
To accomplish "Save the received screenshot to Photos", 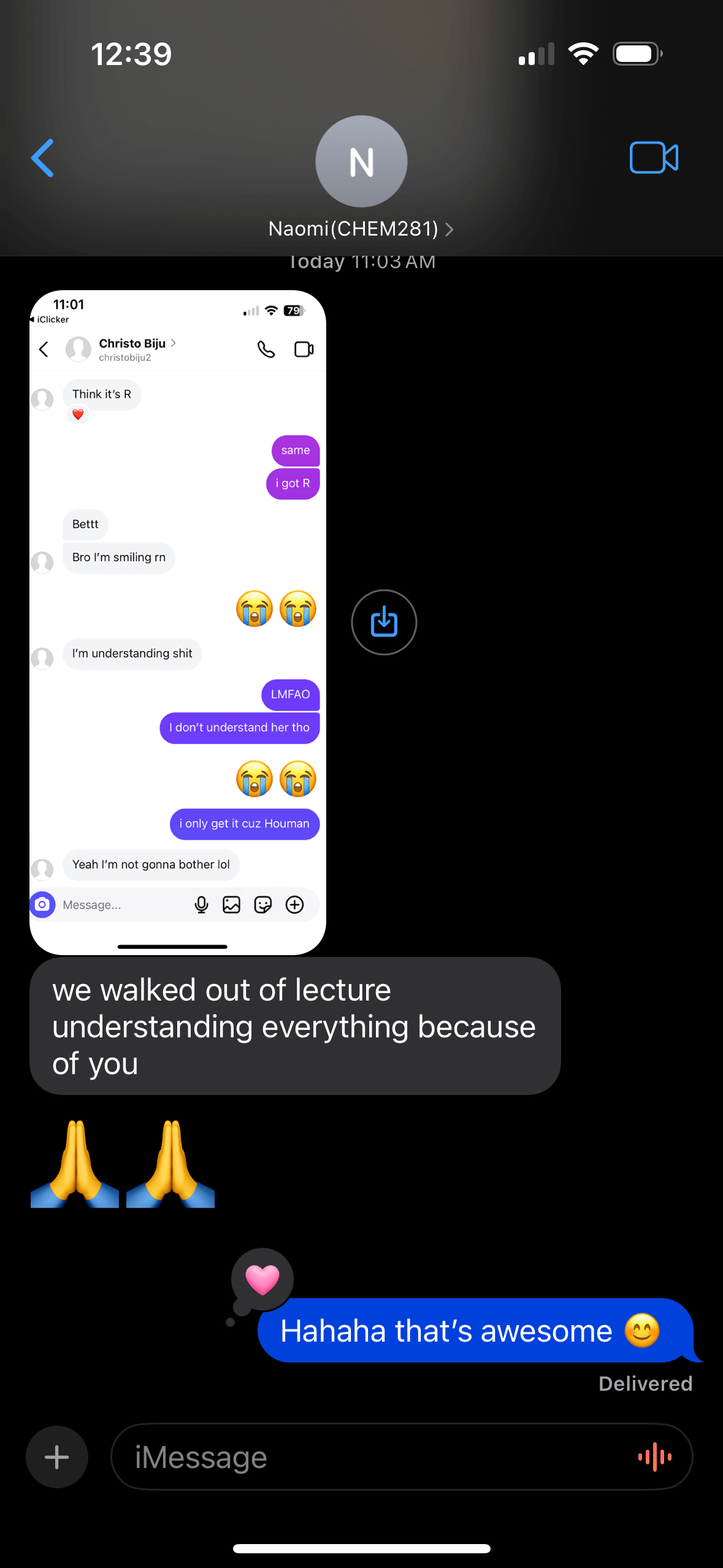I will (384, 622).
